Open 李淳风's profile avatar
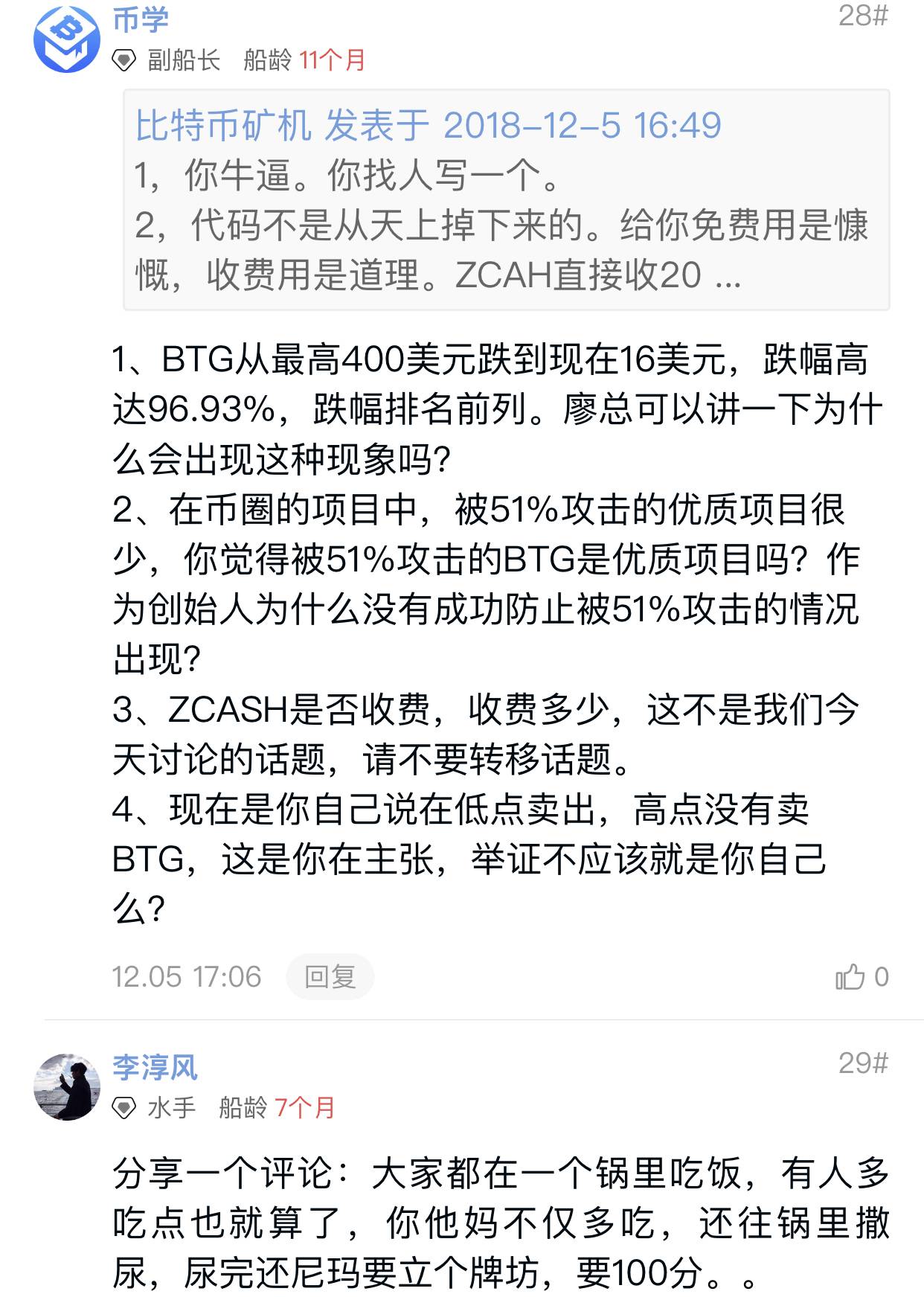The height and width of the screenshot is (1297, 924). coord(67,1086)
